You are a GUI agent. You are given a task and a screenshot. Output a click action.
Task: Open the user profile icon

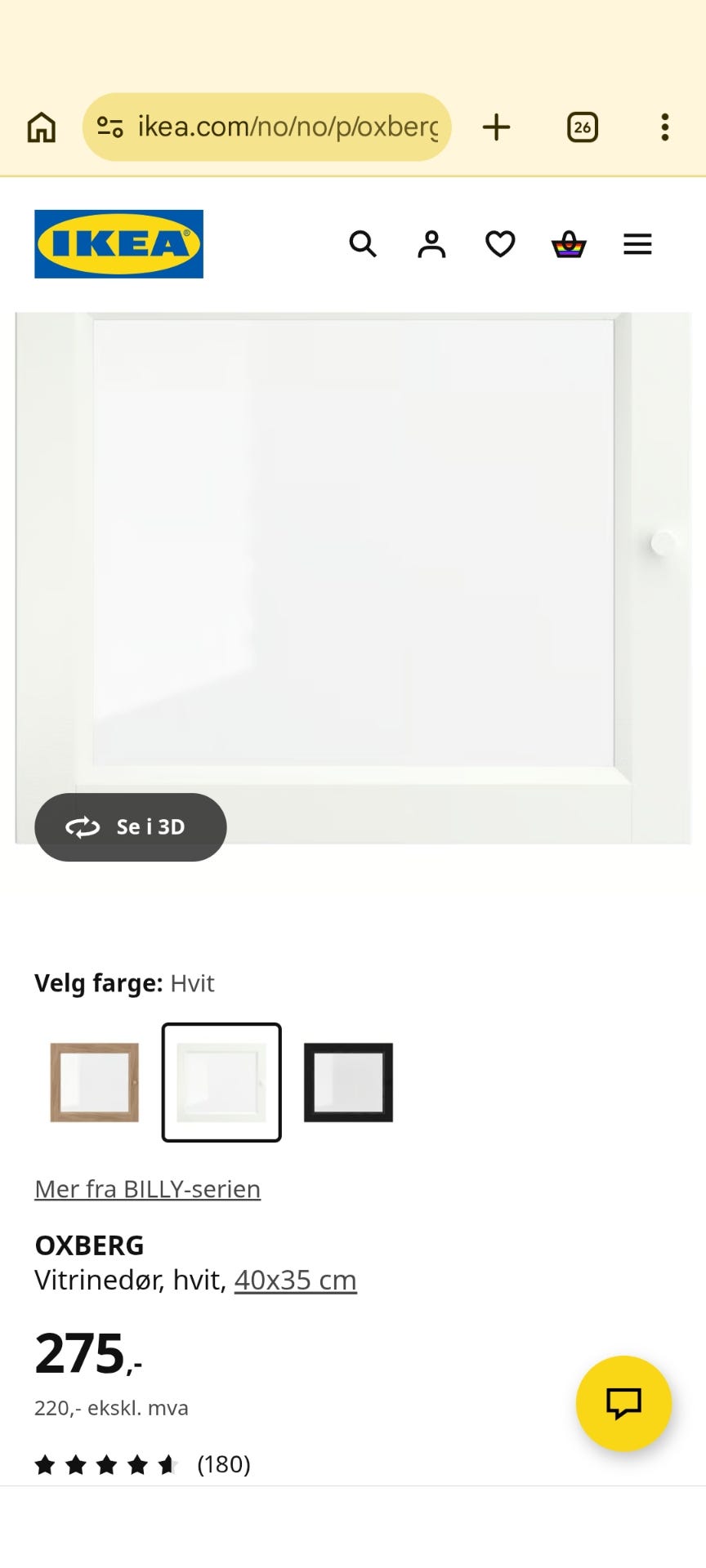click(x=431, y=243)
